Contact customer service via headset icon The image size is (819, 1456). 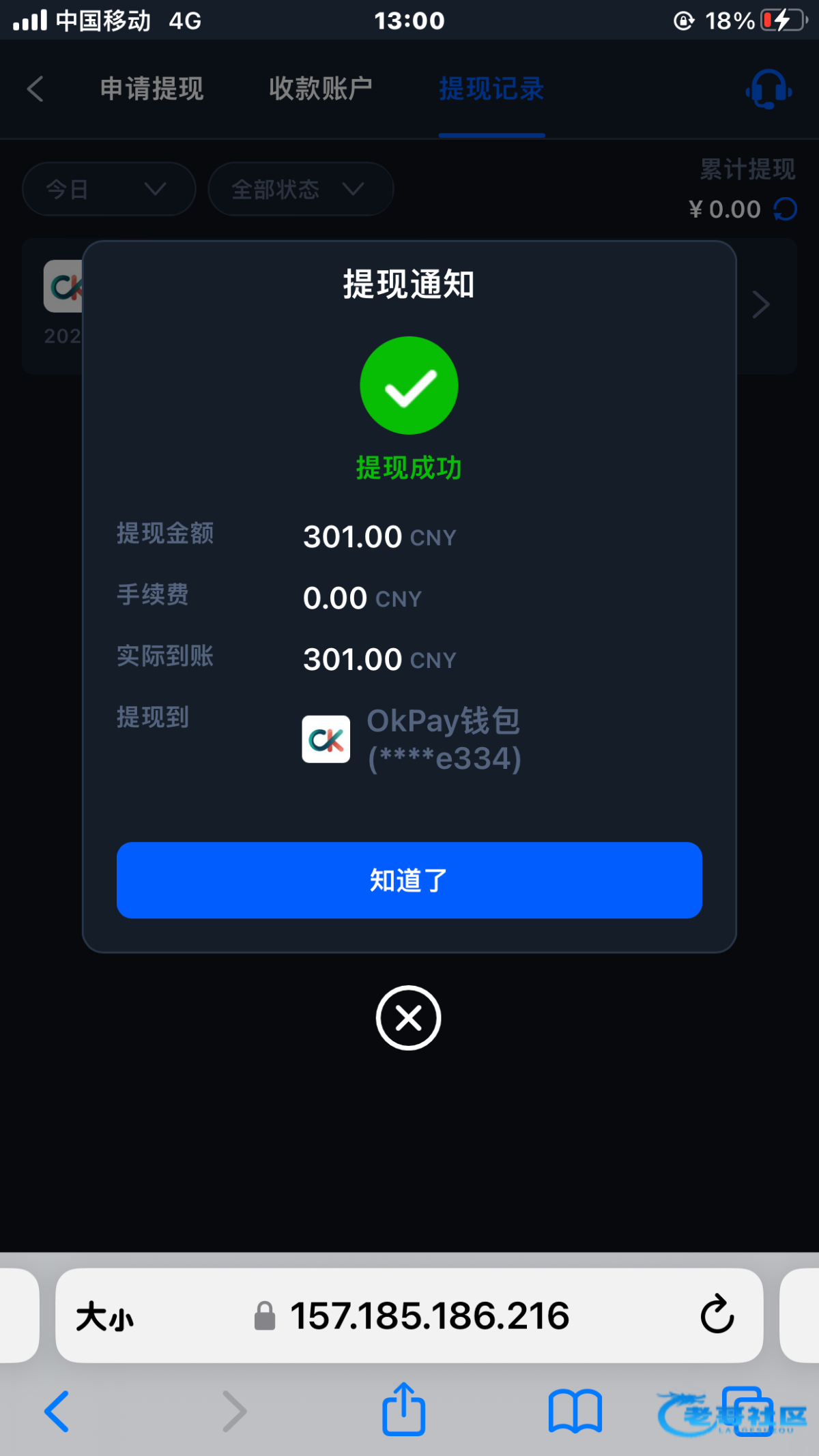click(x=768, y=89)
